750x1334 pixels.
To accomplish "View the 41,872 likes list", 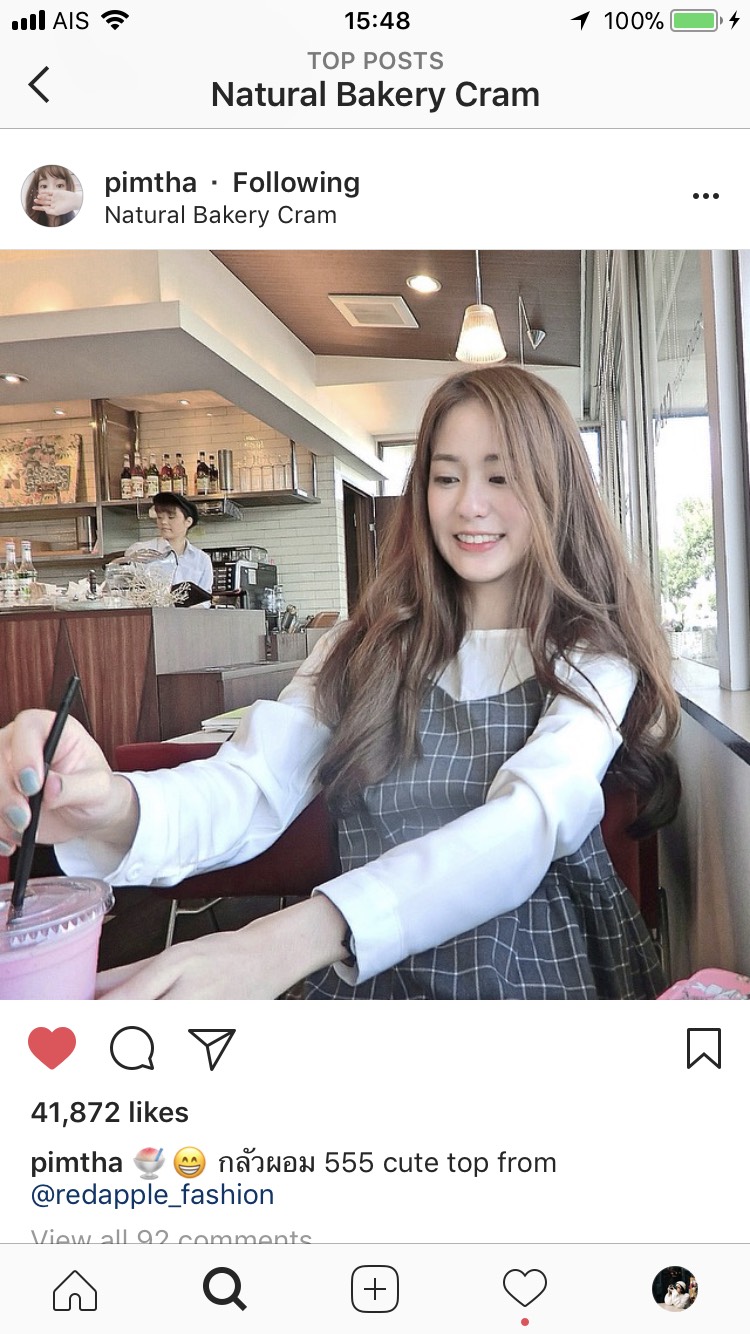I will (109, 1112).
